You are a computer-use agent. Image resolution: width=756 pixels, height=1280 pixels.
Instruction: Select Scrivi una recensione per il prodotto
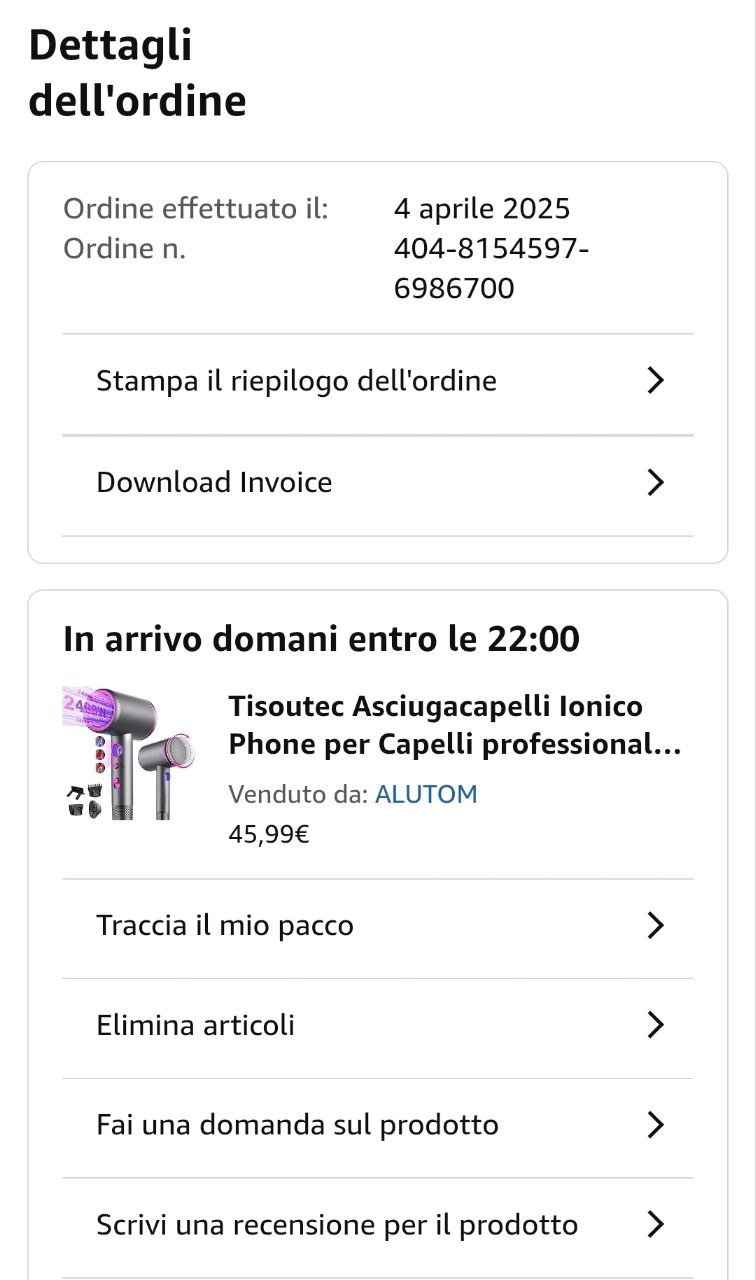tap(378, 1225)
